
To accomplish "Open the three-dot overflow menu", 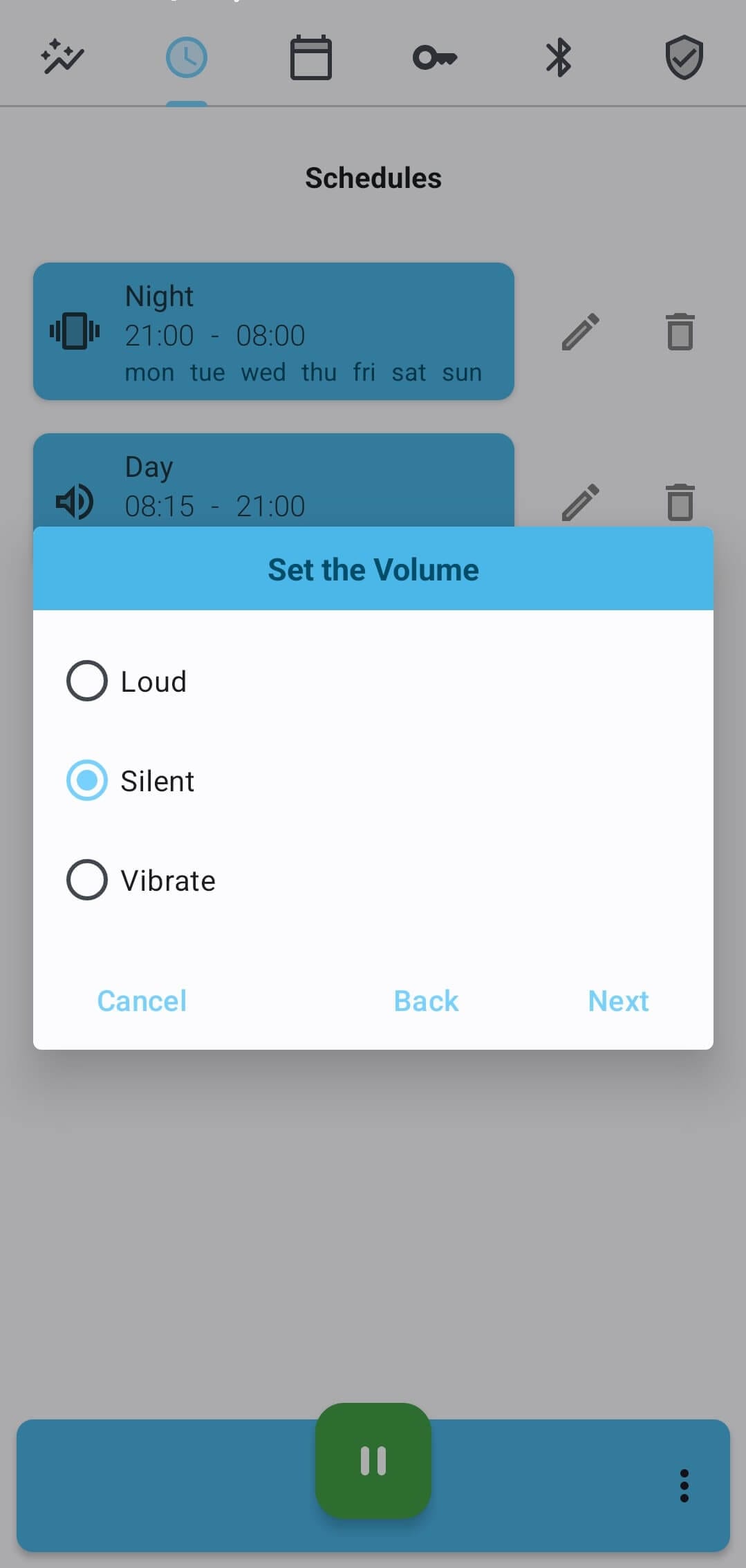I will tap(684, 1485).
